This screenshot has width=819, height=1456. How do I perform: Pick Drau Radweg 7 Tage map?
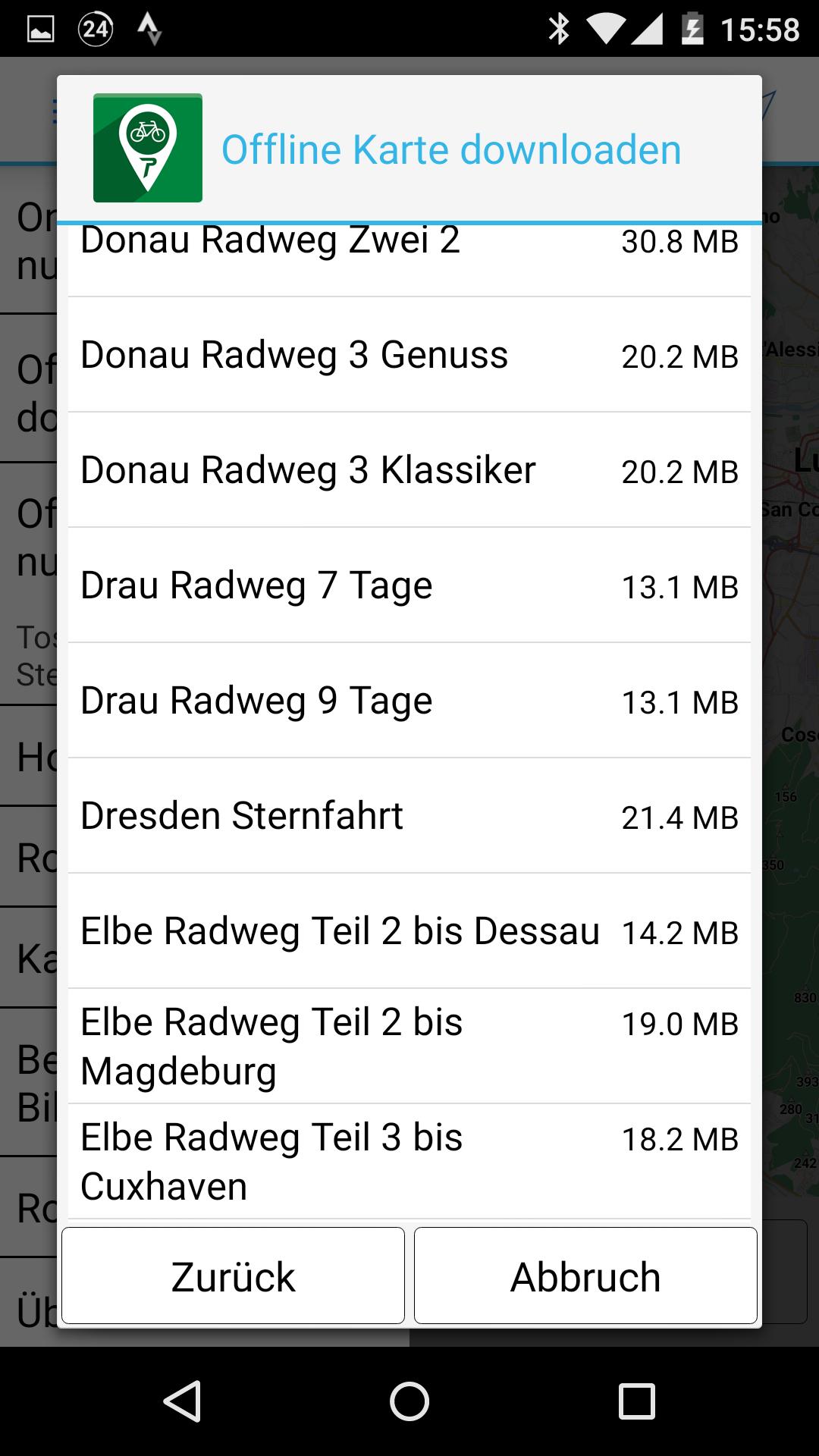coord(409,585)
